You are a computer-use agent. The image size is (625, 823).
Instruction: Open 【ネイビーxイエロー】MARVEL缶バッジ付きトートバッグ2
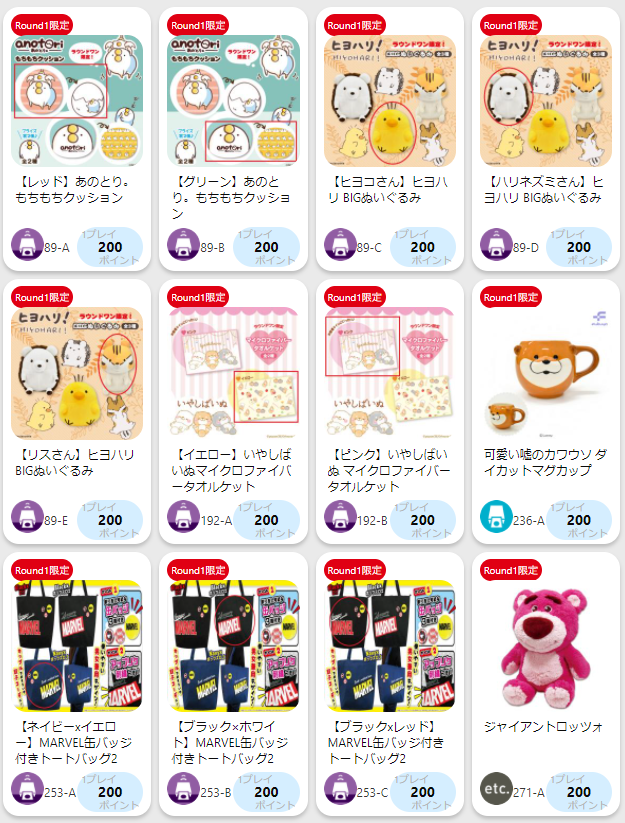[77, 645]
